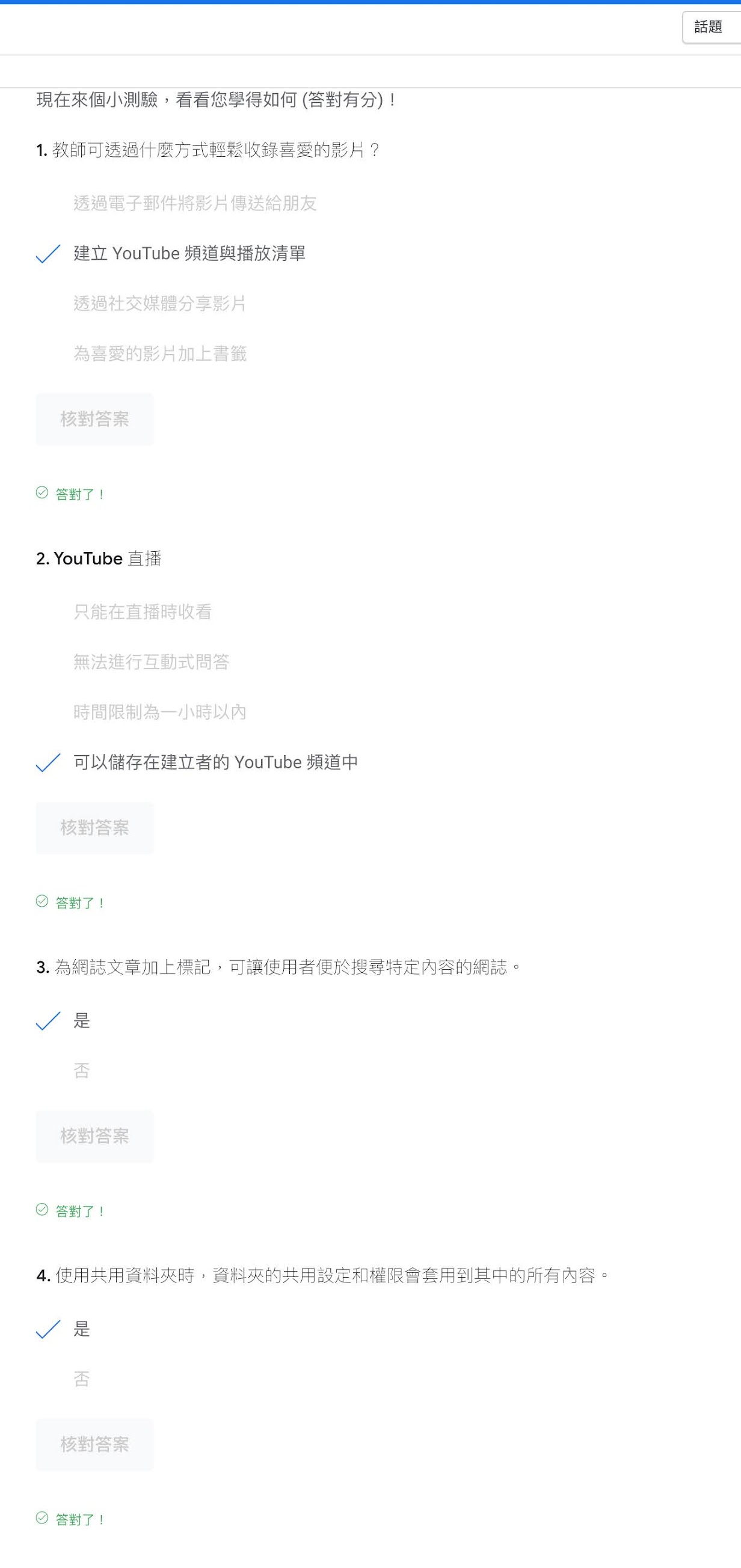
Task: Select 透過社交媒體分享影片 answer
Action: point(159,303)
